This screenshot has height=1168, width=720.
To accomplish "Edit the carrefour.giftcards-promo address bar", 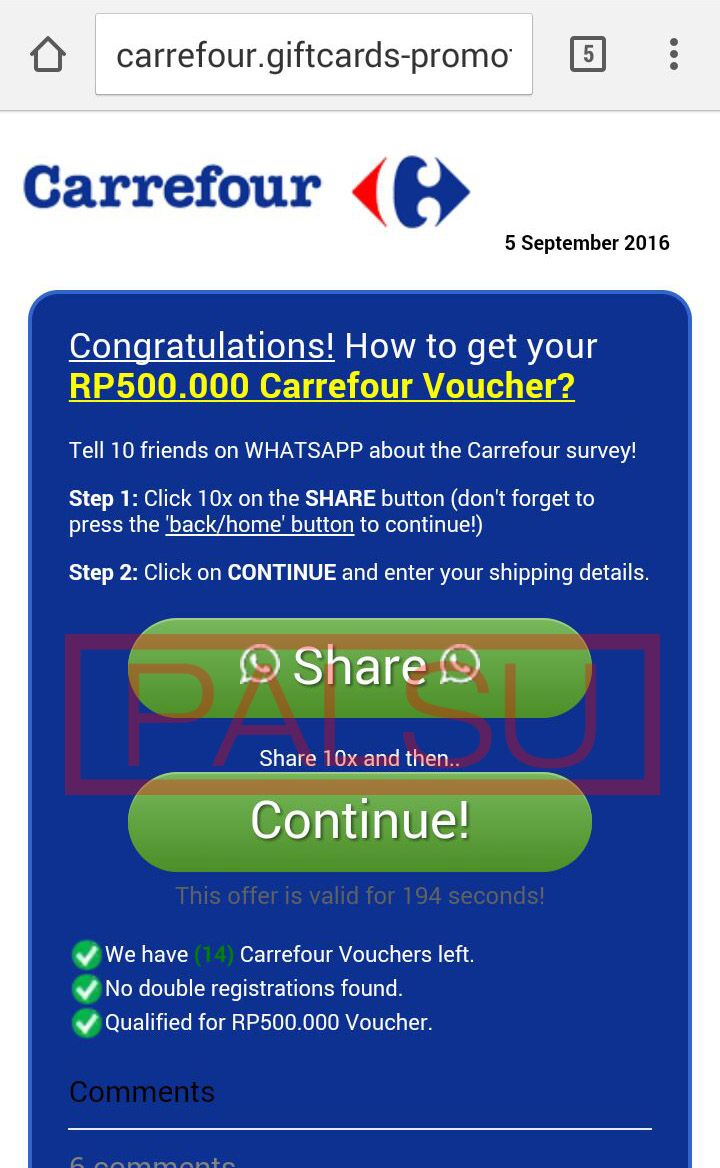I will (x=313, y=55).
